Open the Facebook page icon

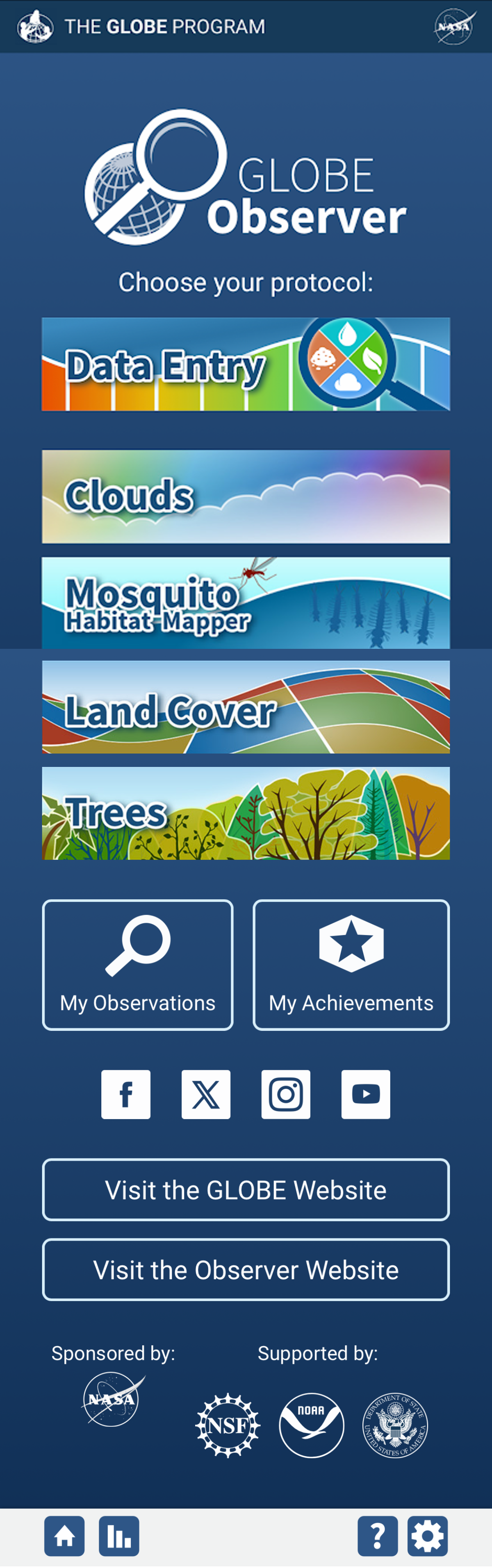[x=126, y=1094]
